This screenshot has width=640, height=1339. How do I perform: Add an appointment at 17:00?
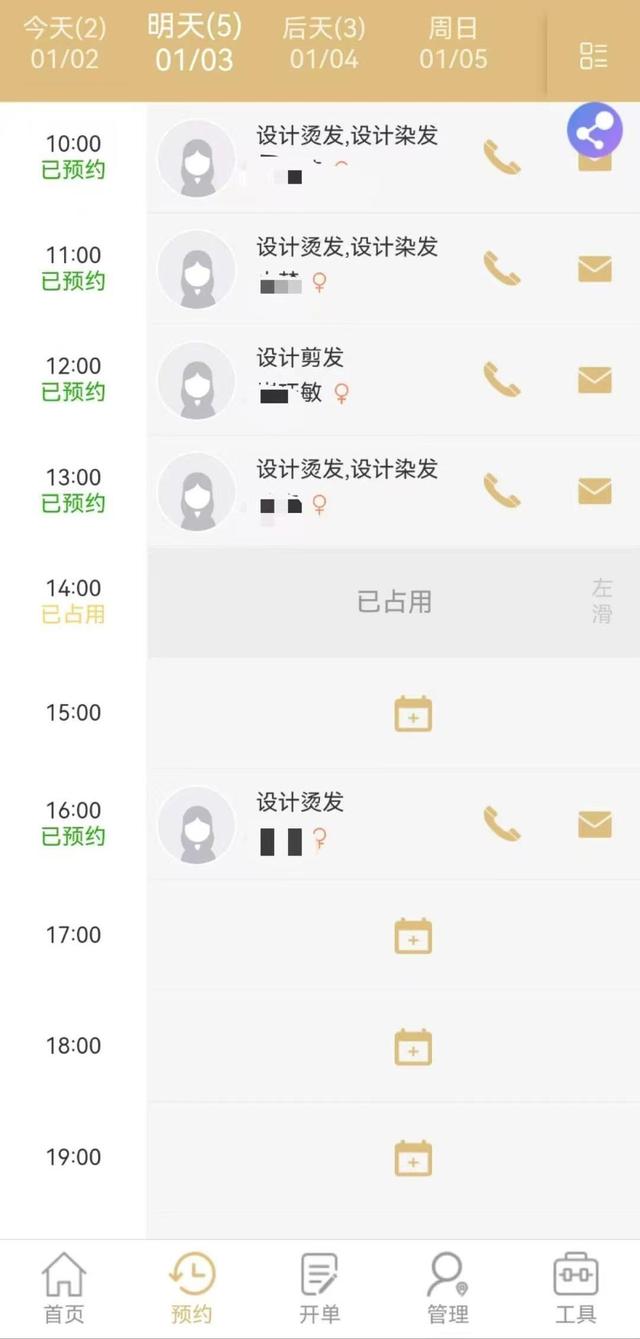pyautogui.click(x=413, y=936)
